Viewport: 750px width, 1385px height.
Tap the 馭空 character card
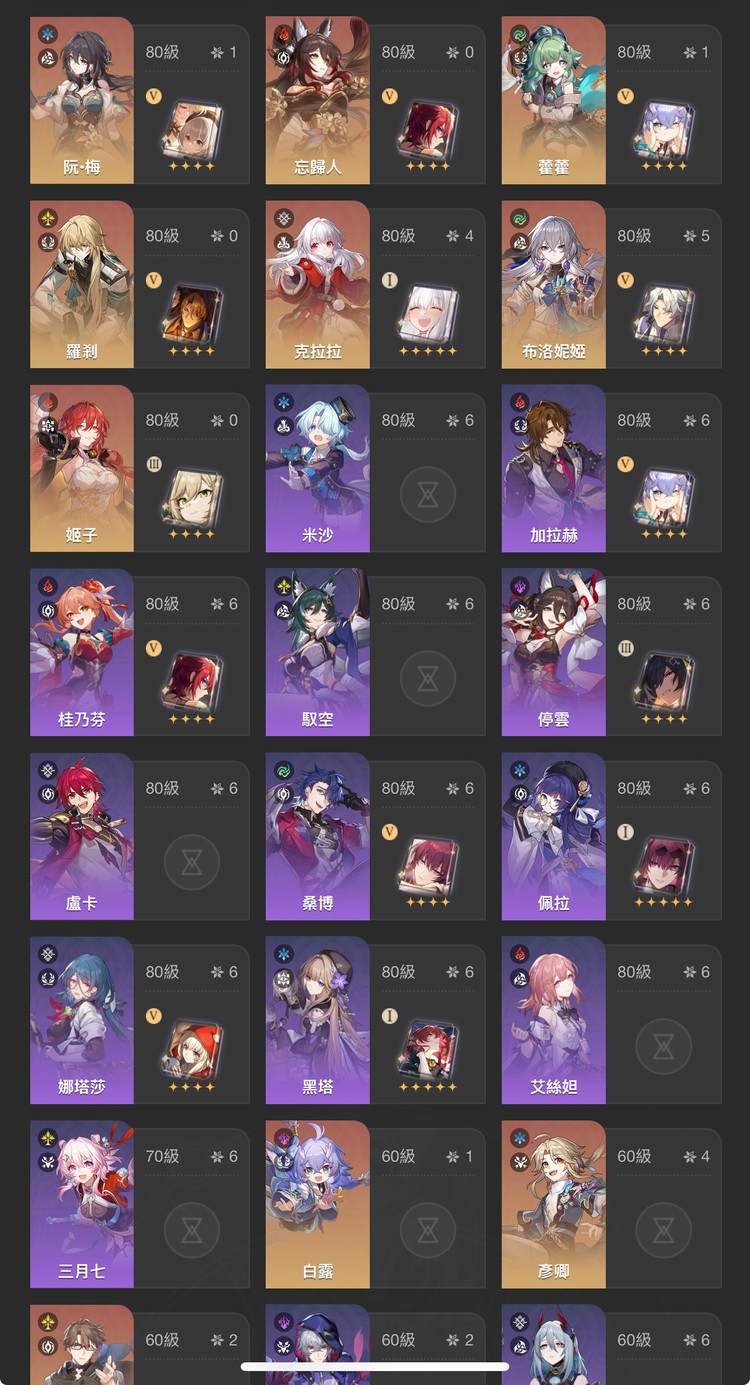(x=318, y=652)
